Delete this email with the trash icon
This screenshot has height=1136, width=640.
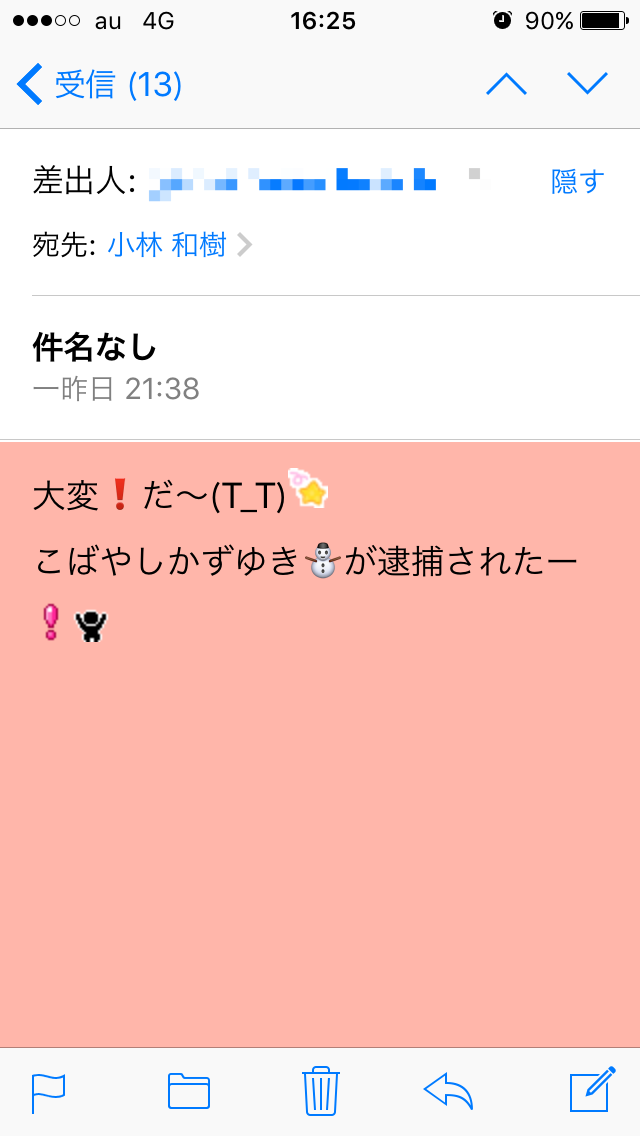coord(320,1091)
